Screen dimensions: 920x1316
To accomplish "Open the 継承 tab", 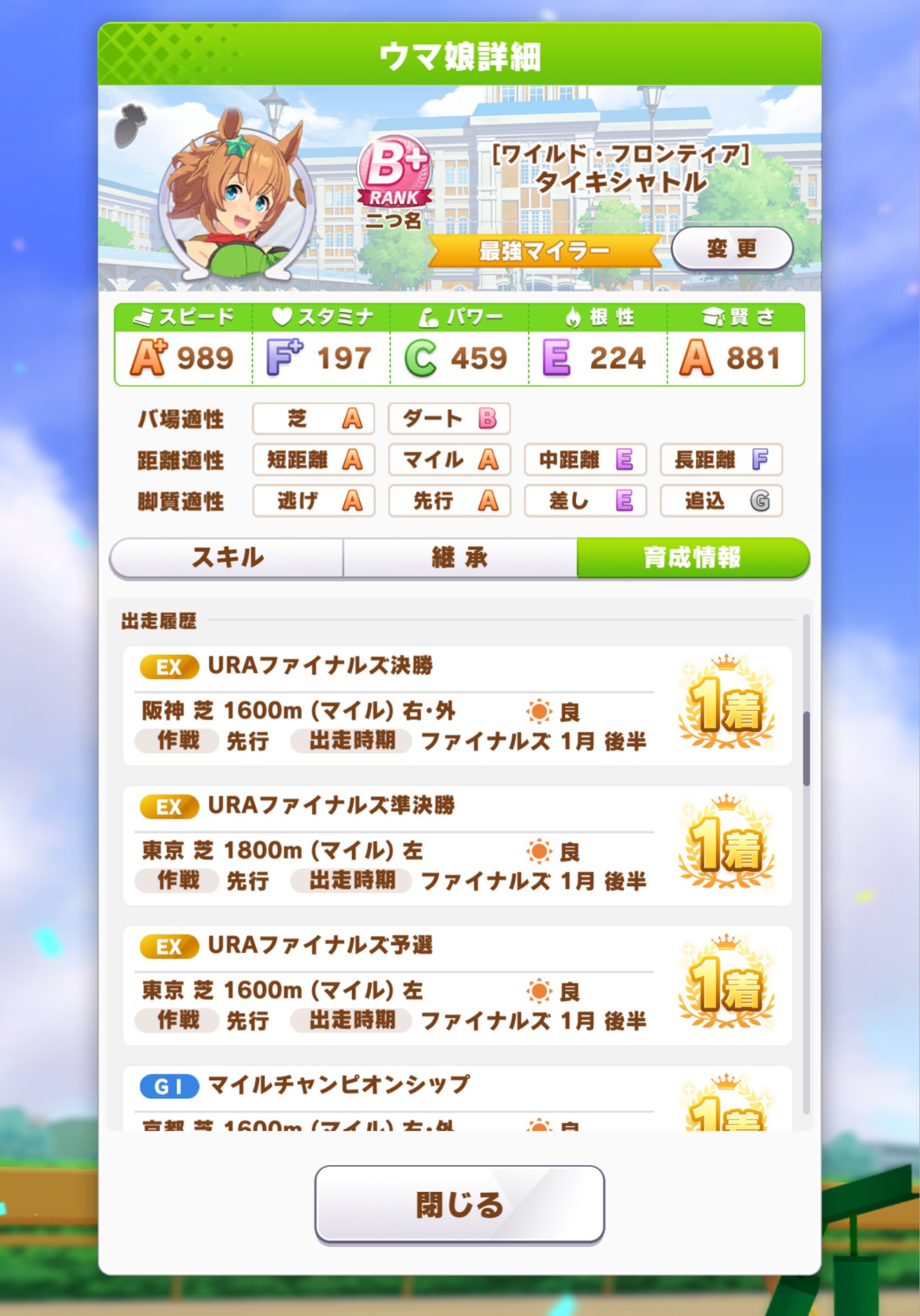I will coord(460,557).
